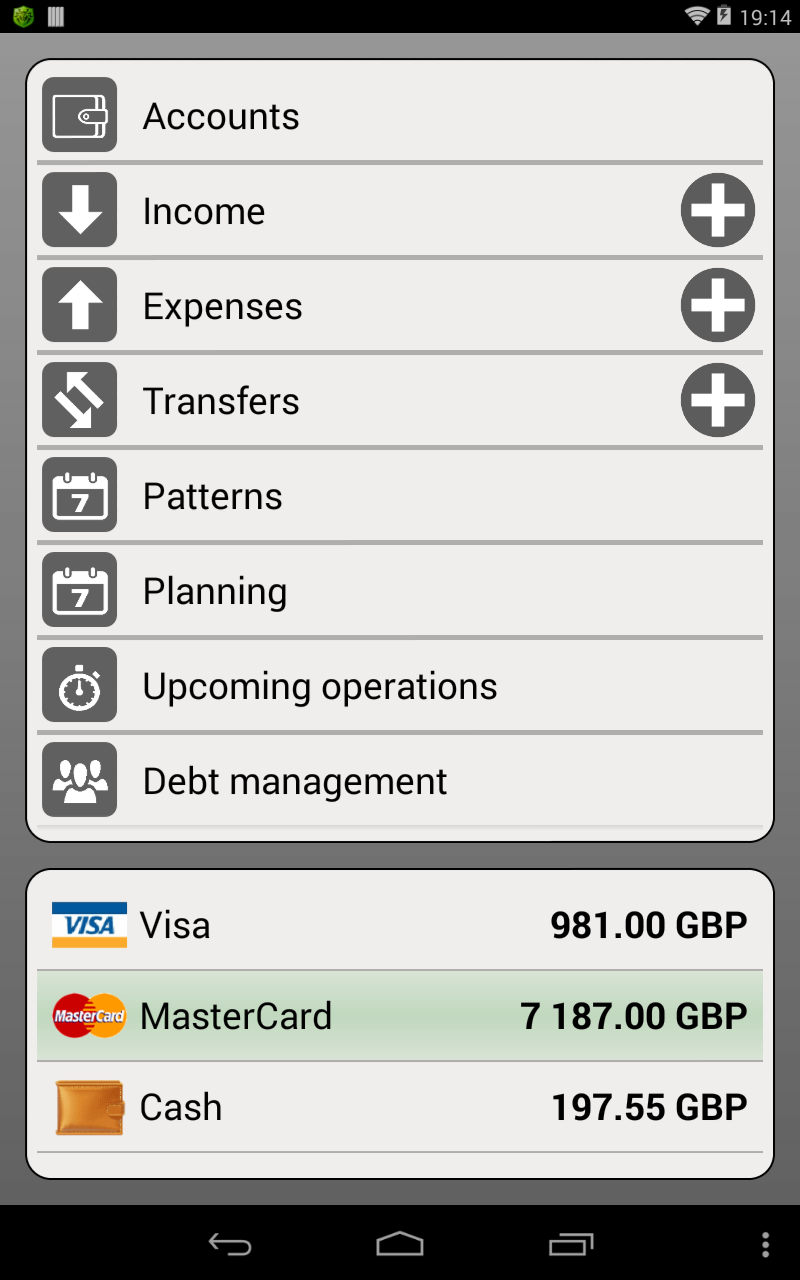Open the Income list
The image size is (800, 1280).
[x=350, y=211]
